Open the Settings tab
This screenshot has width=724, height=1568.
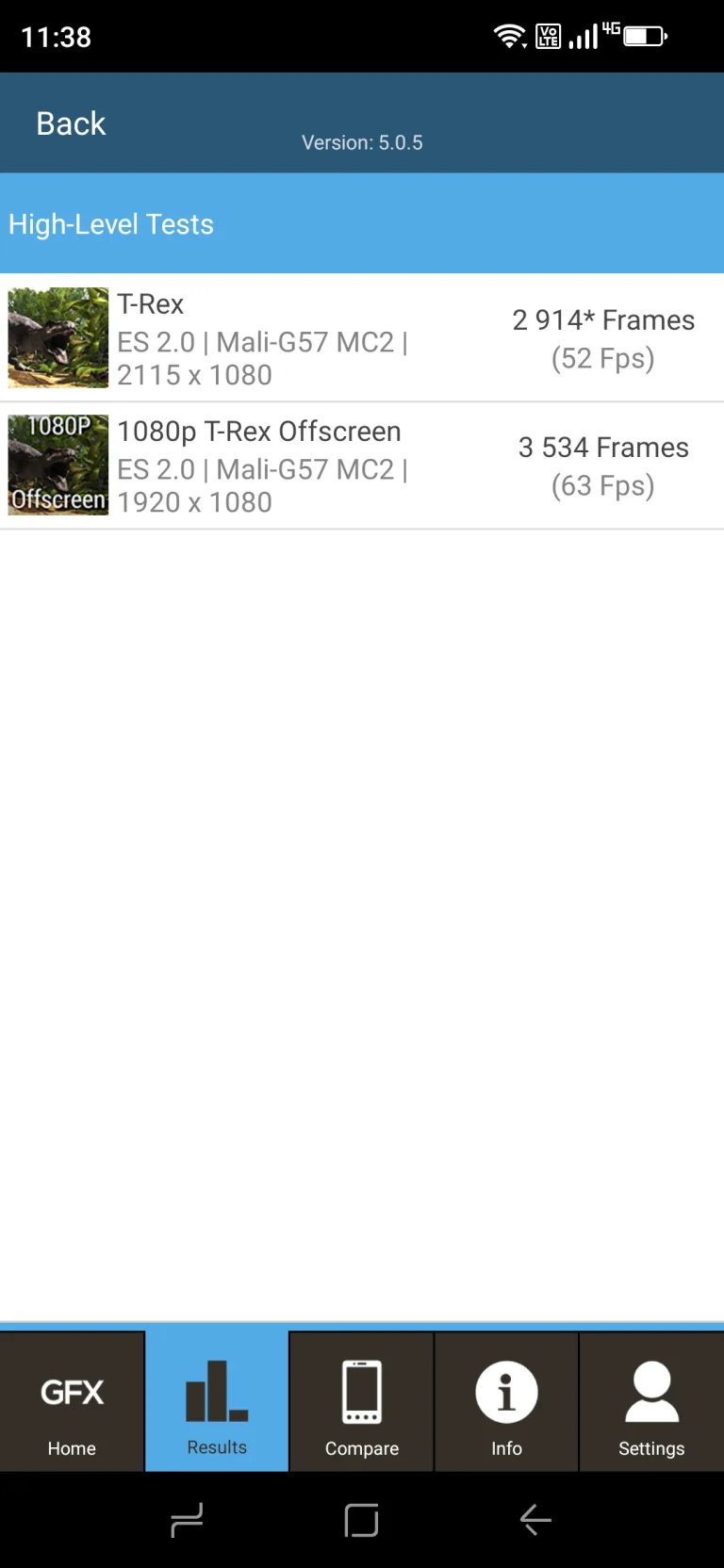[x=651, y=1403]
